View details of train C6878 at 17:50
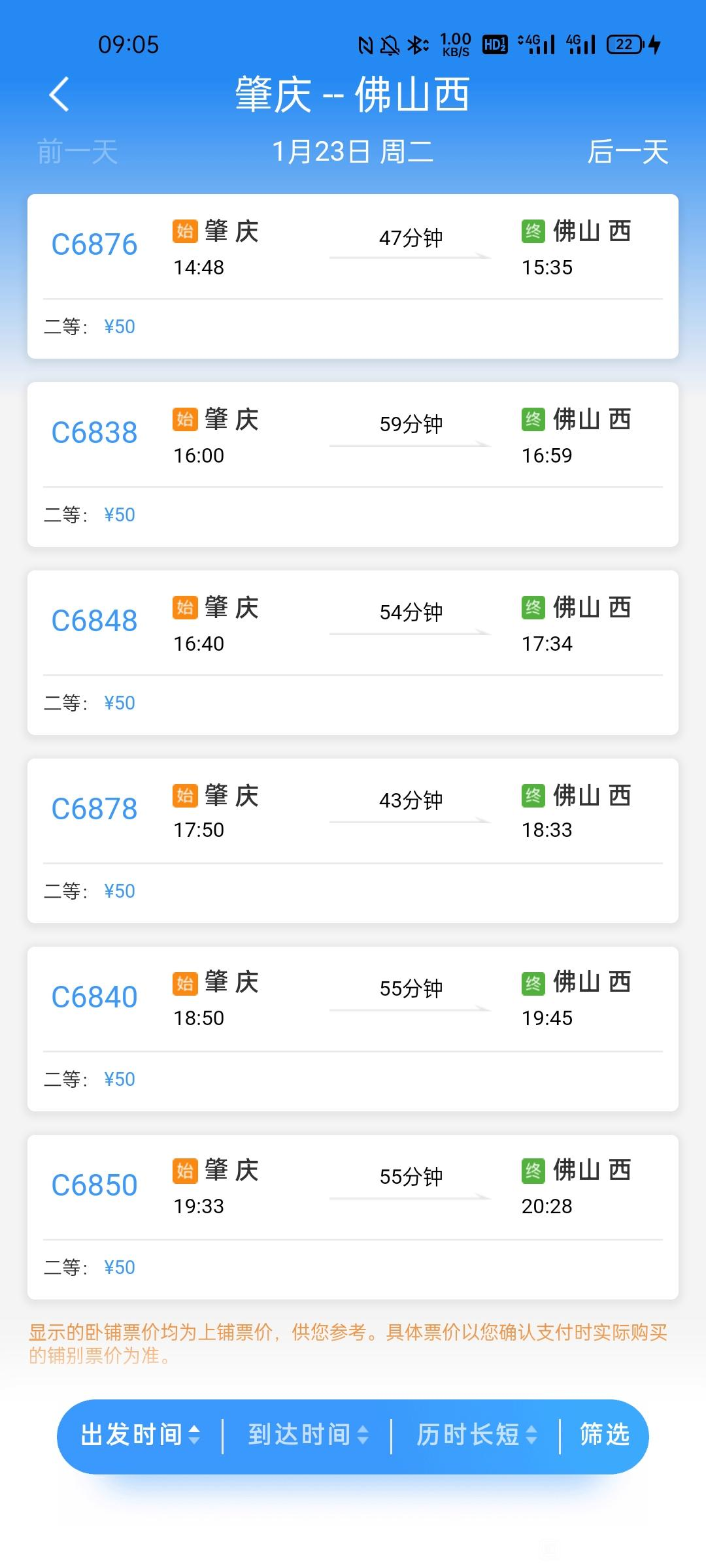This screenshot has height=1568, width=706. pyautogui.click(x=353, y=841)
